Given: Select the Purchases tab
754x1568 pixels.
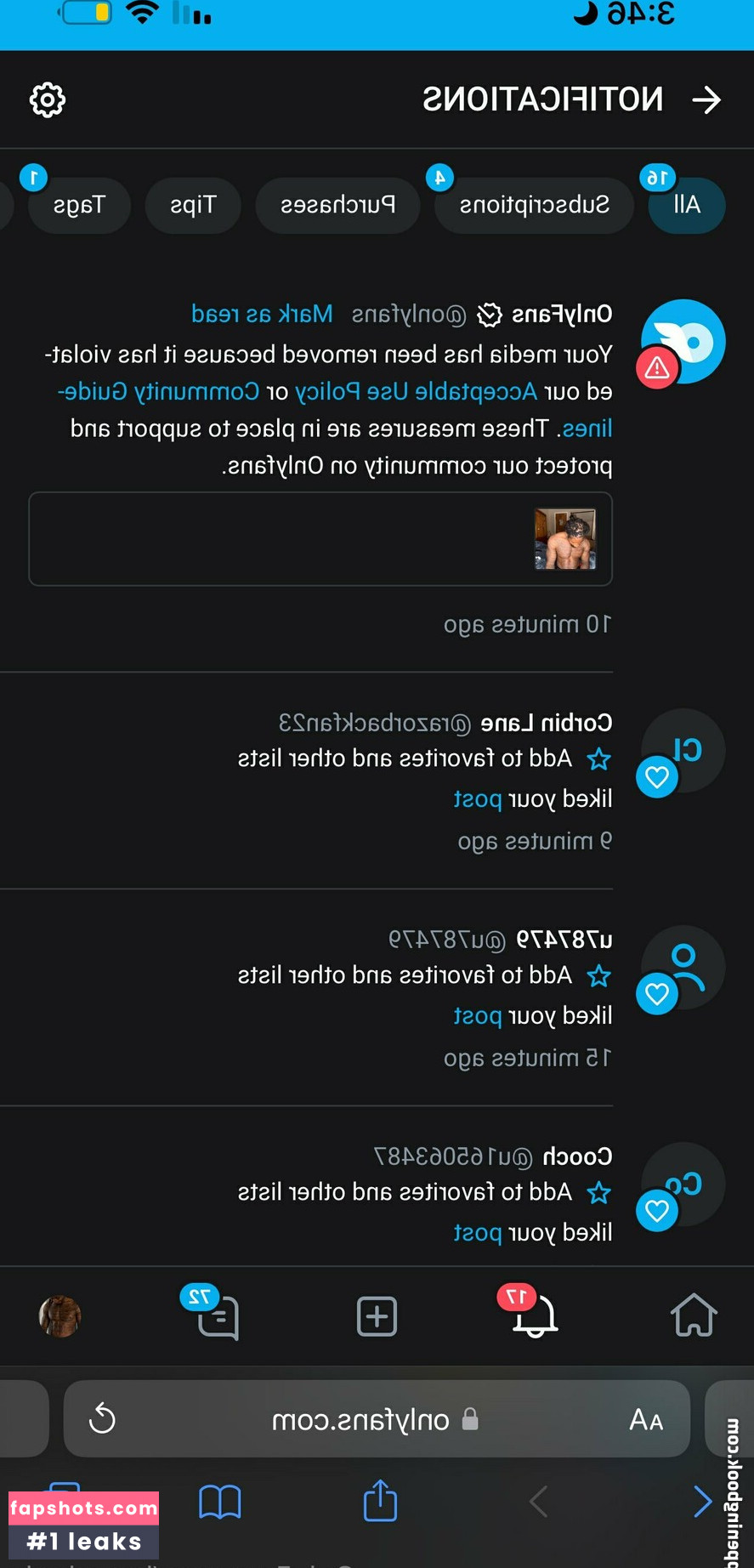Looking at the screenshot, I should pyautogui.click(x=337, y=205).
